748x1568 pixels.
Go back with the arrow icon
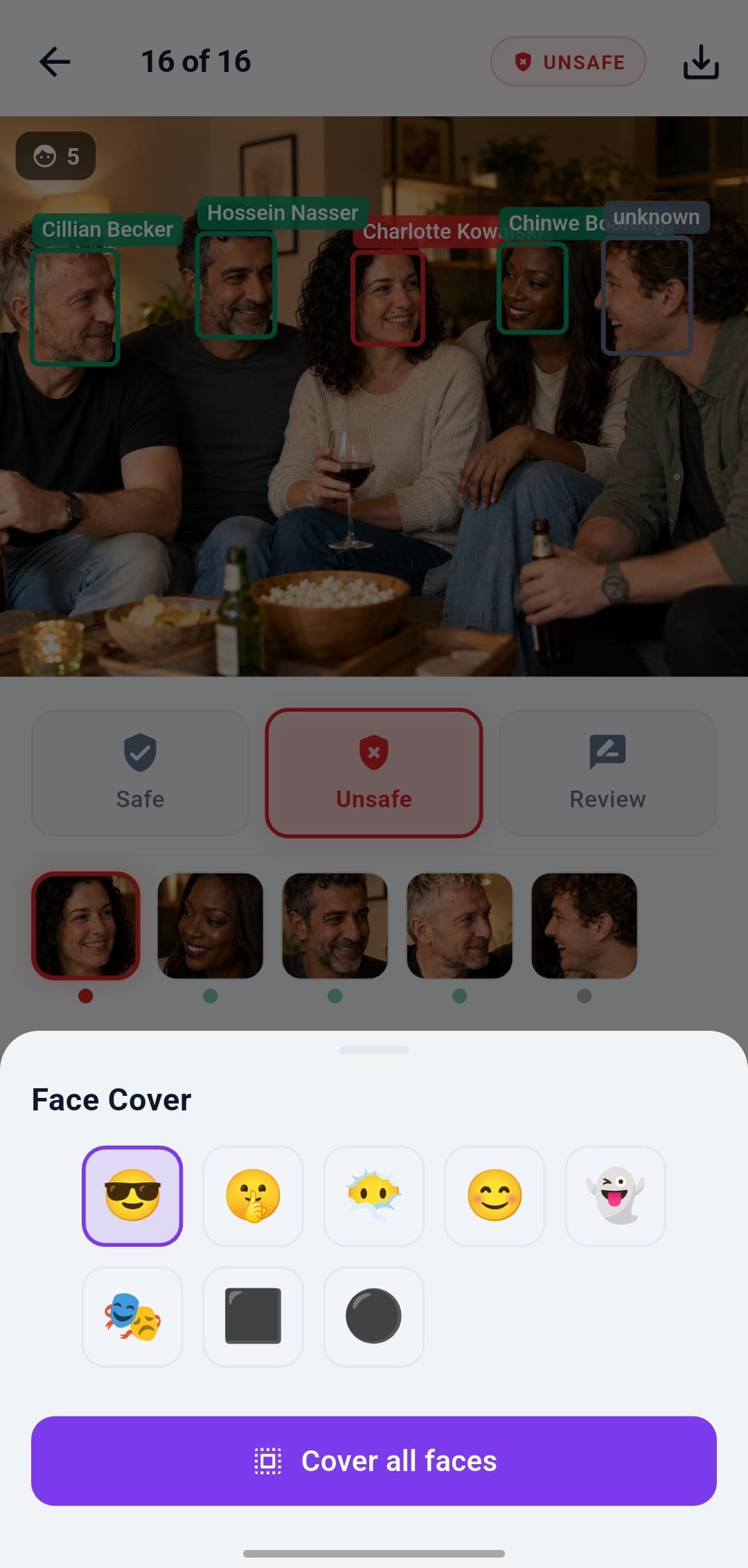pos(55,62)
